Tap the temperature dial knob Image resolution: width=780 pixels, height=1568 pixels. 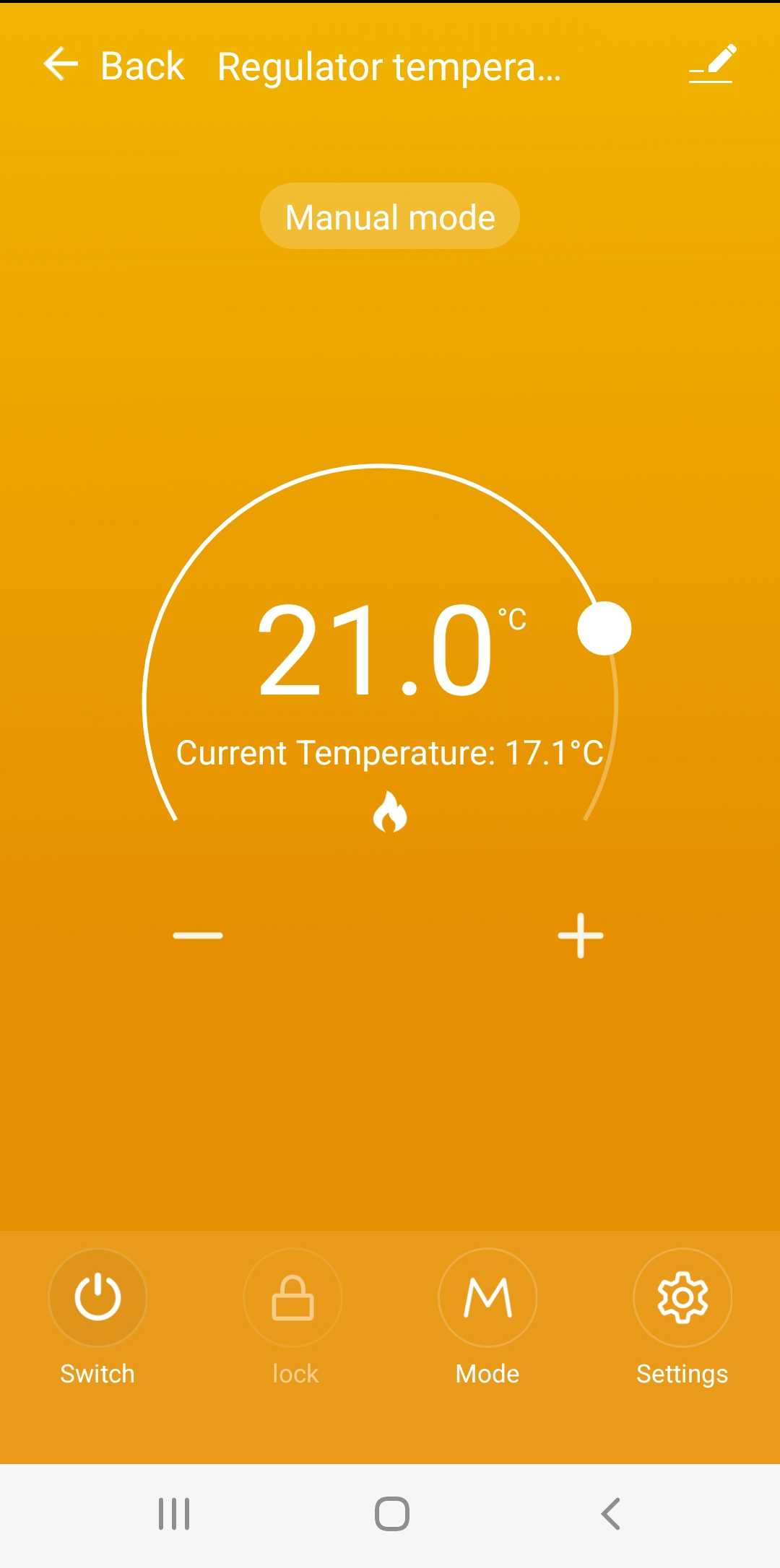(604, 628)
